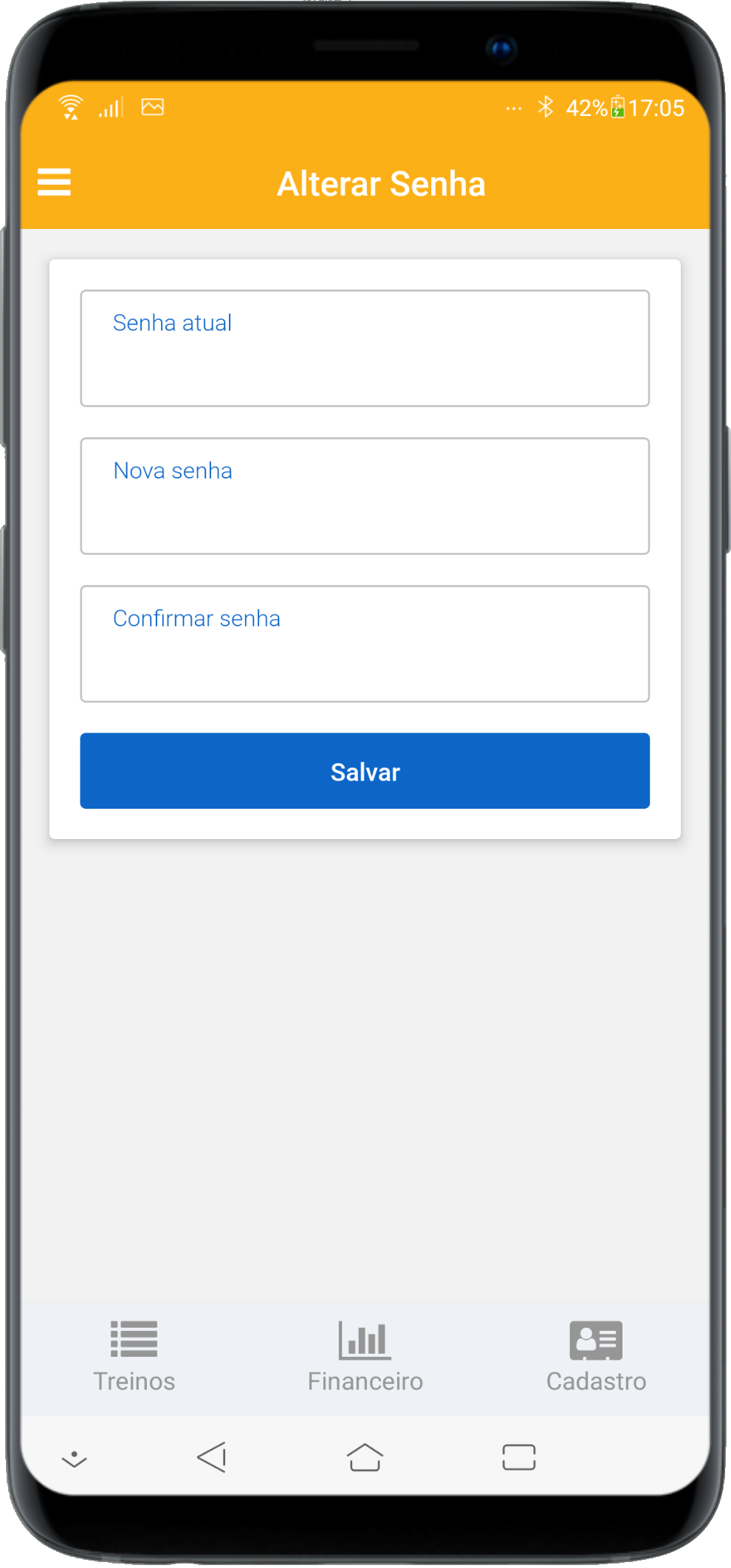The image size is (731, 1568).
Task: Open the Financeiro tab
Action: tap(365, 1358)
